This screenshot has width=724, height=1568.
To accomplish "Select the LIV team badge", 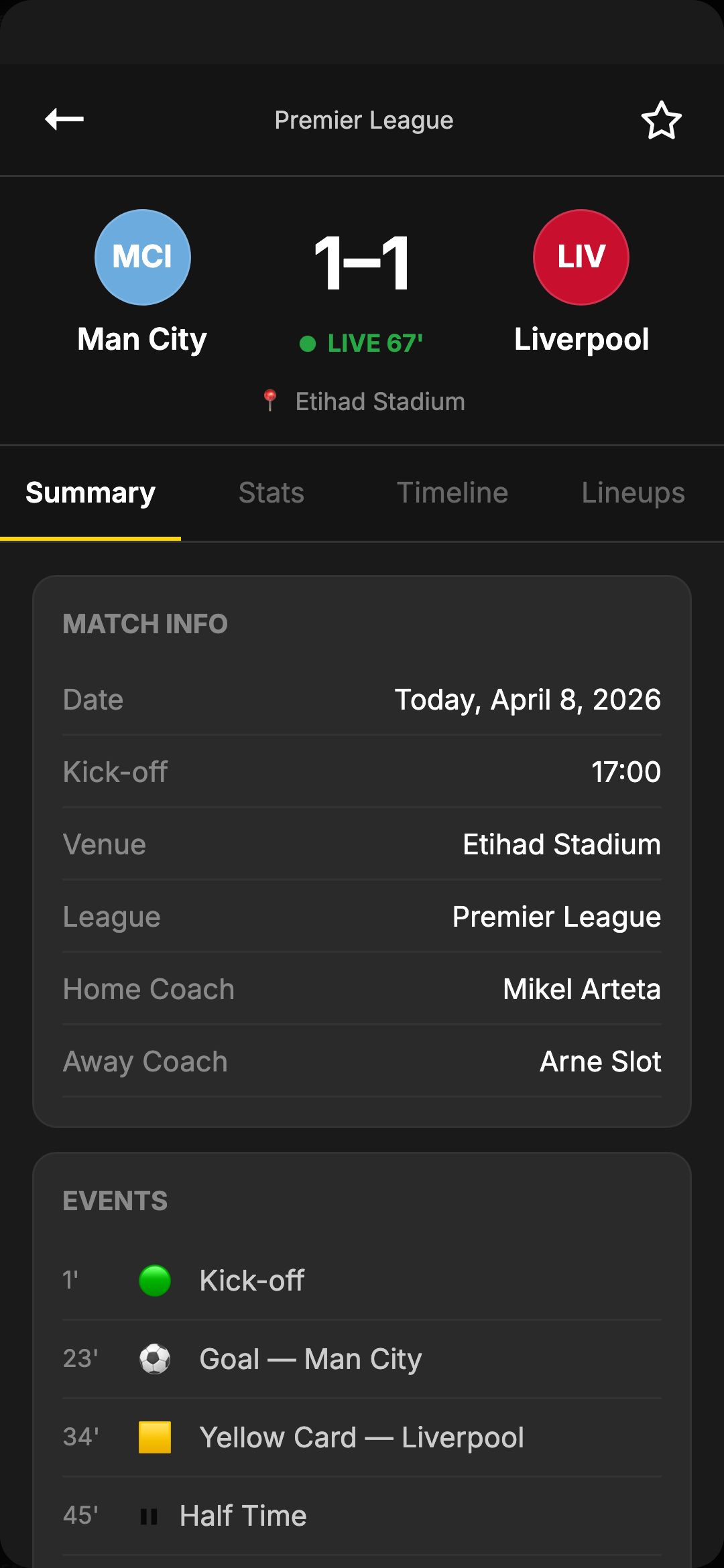I will click(581, 257).
